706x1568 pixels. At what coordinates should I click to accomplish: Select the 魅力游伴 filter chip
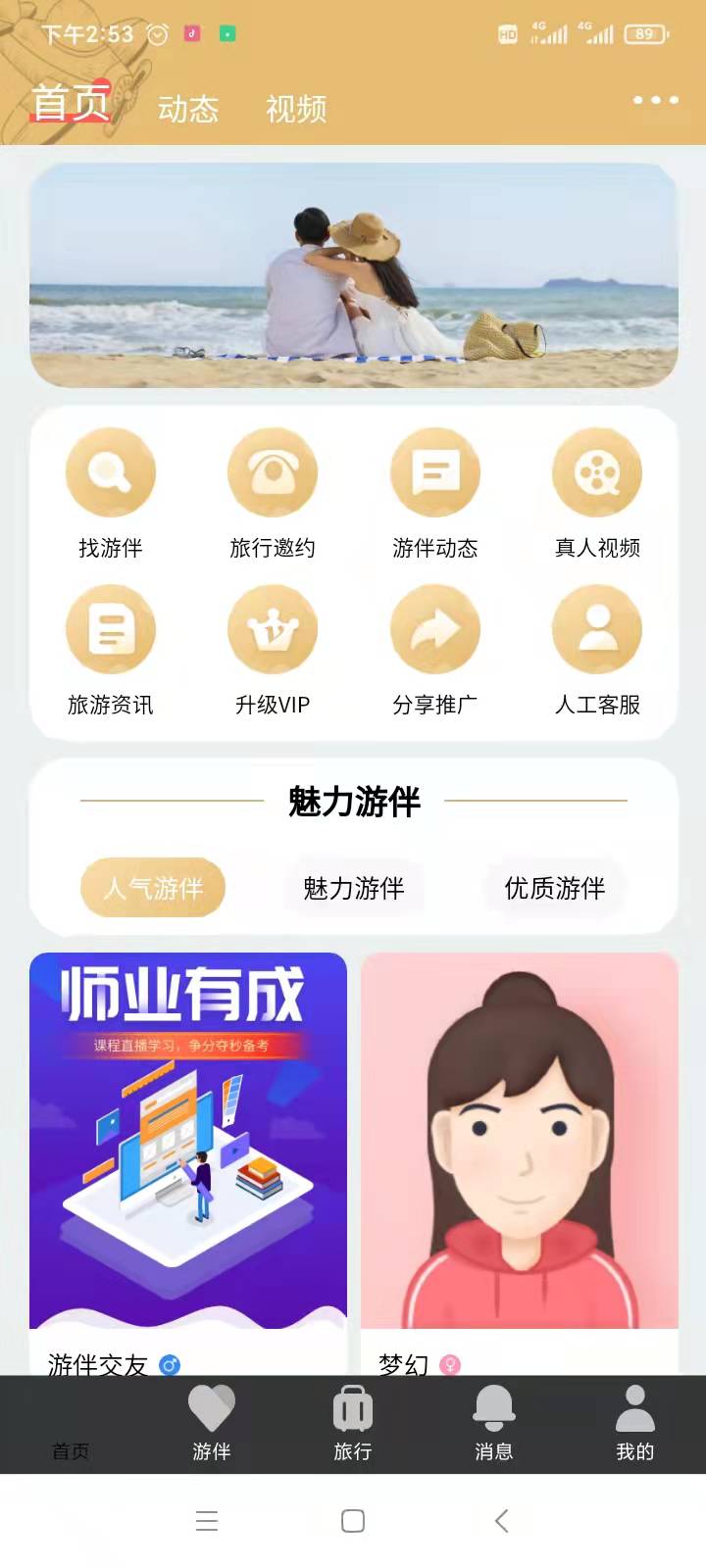[354, 888]
